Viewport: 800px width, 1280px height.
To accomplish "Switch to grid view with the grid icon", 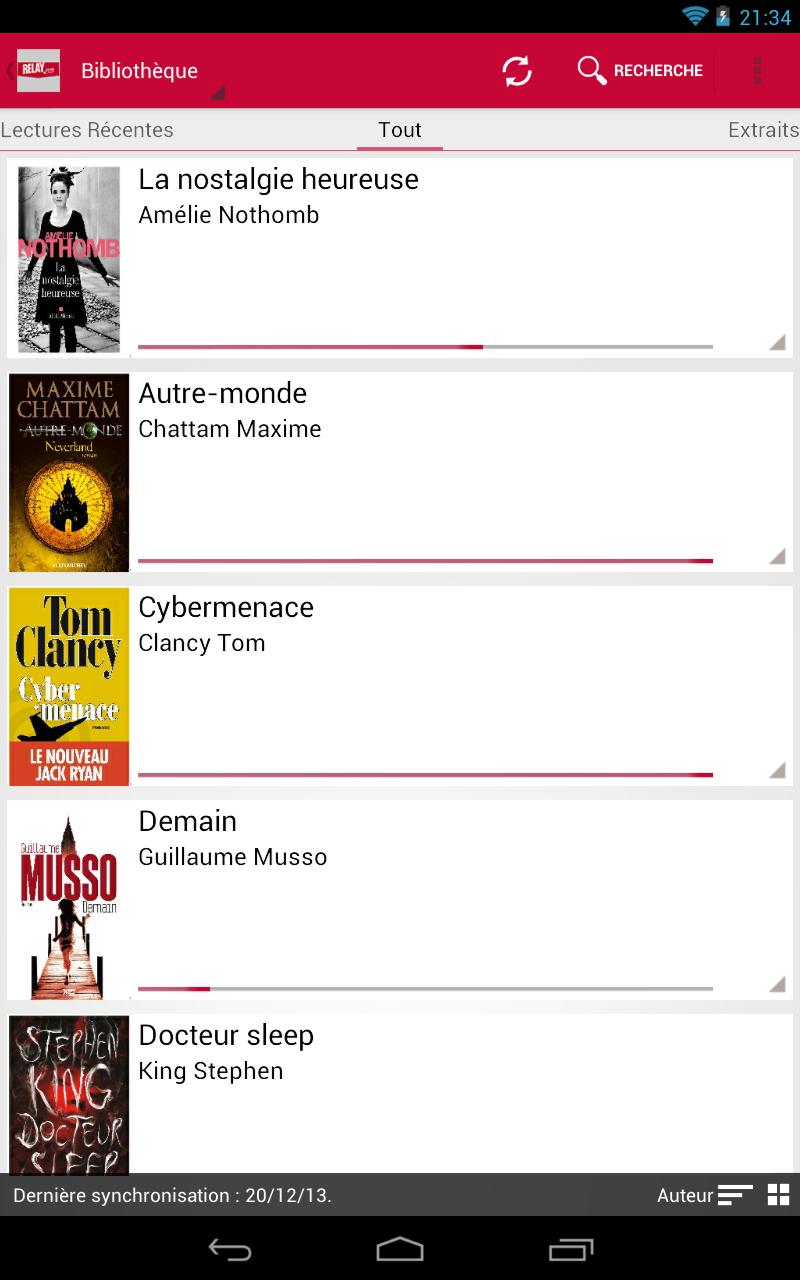I will 779,1195.
